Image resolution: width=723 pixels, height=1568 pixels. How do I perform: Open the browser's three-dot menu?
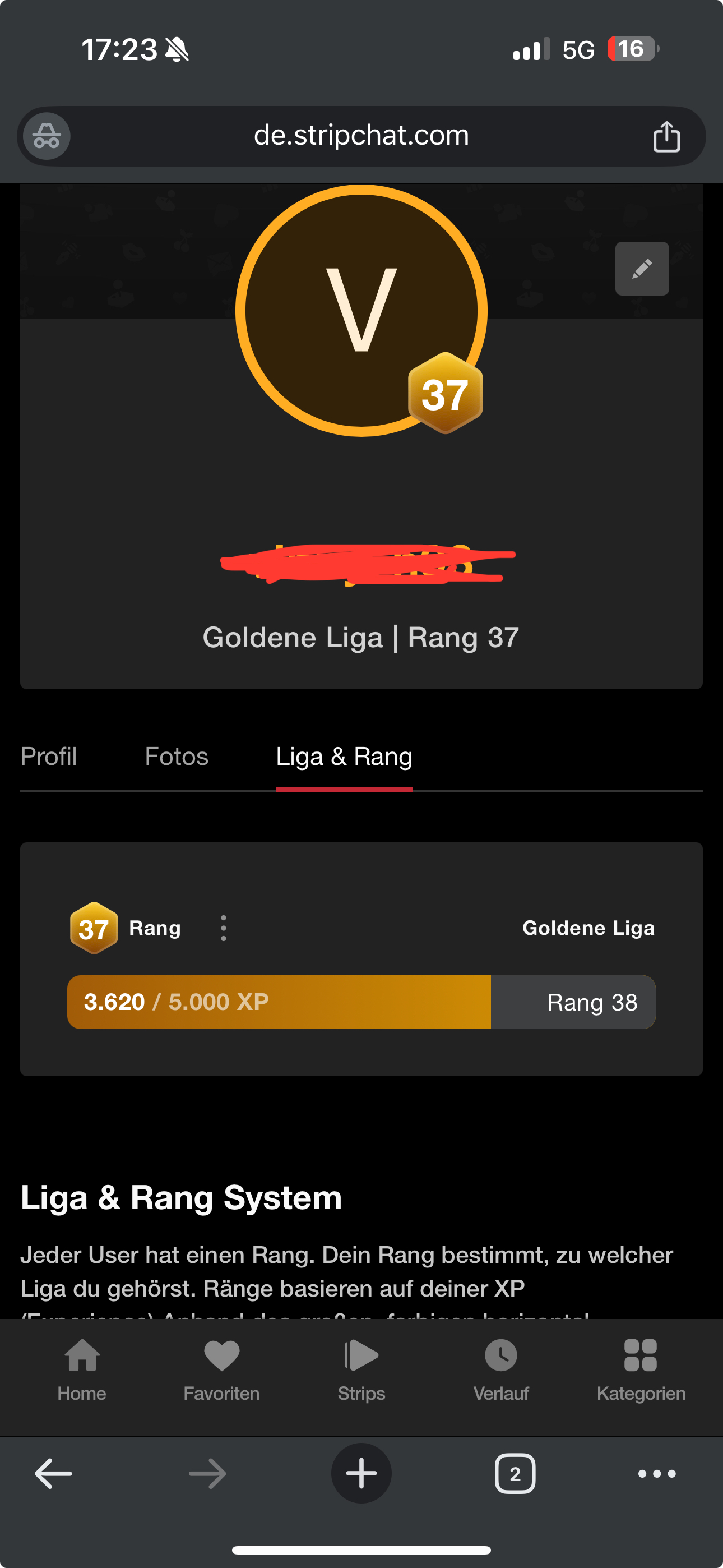click(657, 1474)
